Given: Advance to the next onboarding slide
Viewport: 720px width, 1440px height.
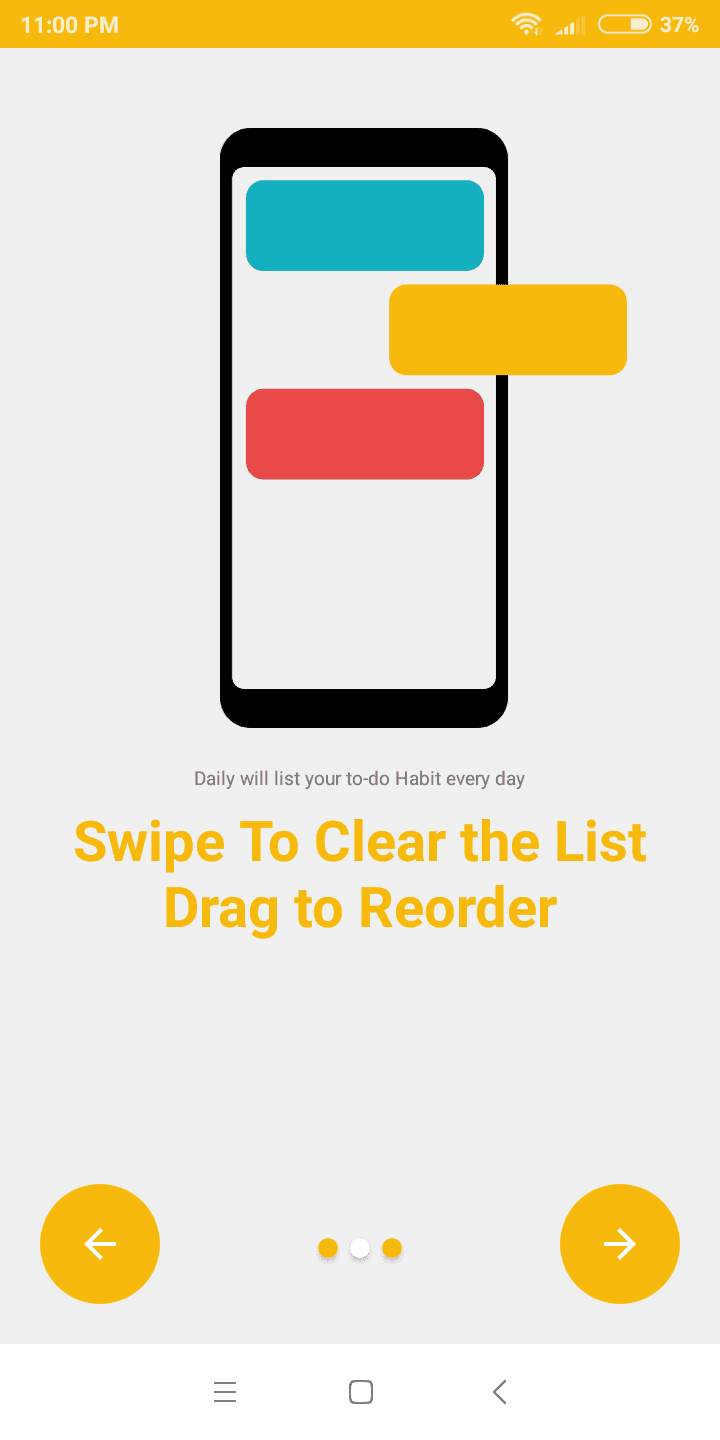Looking at the screenshot, I should (620, 1244).
